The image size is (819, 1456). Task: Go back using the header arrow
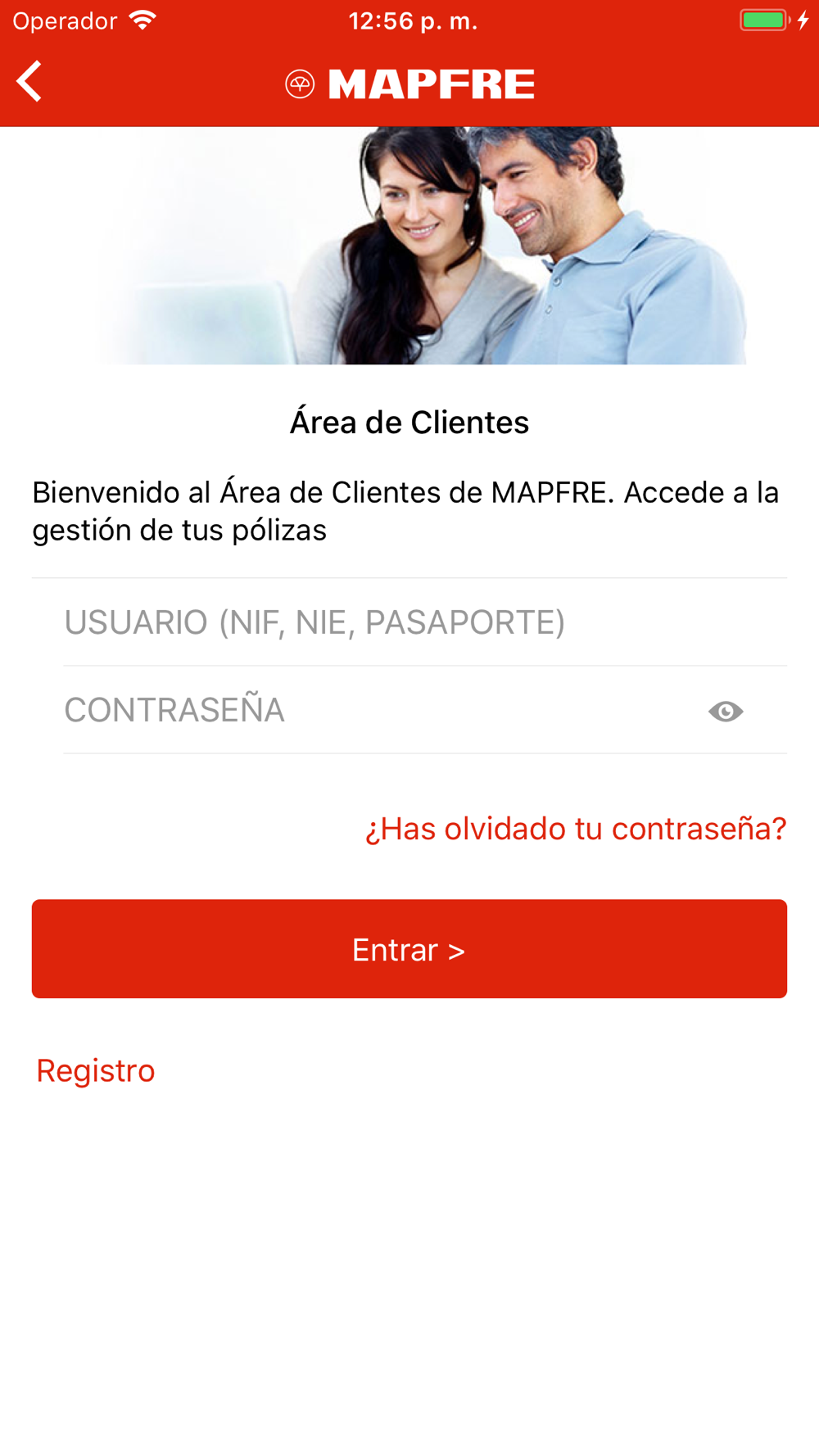(x=29, y=82)
